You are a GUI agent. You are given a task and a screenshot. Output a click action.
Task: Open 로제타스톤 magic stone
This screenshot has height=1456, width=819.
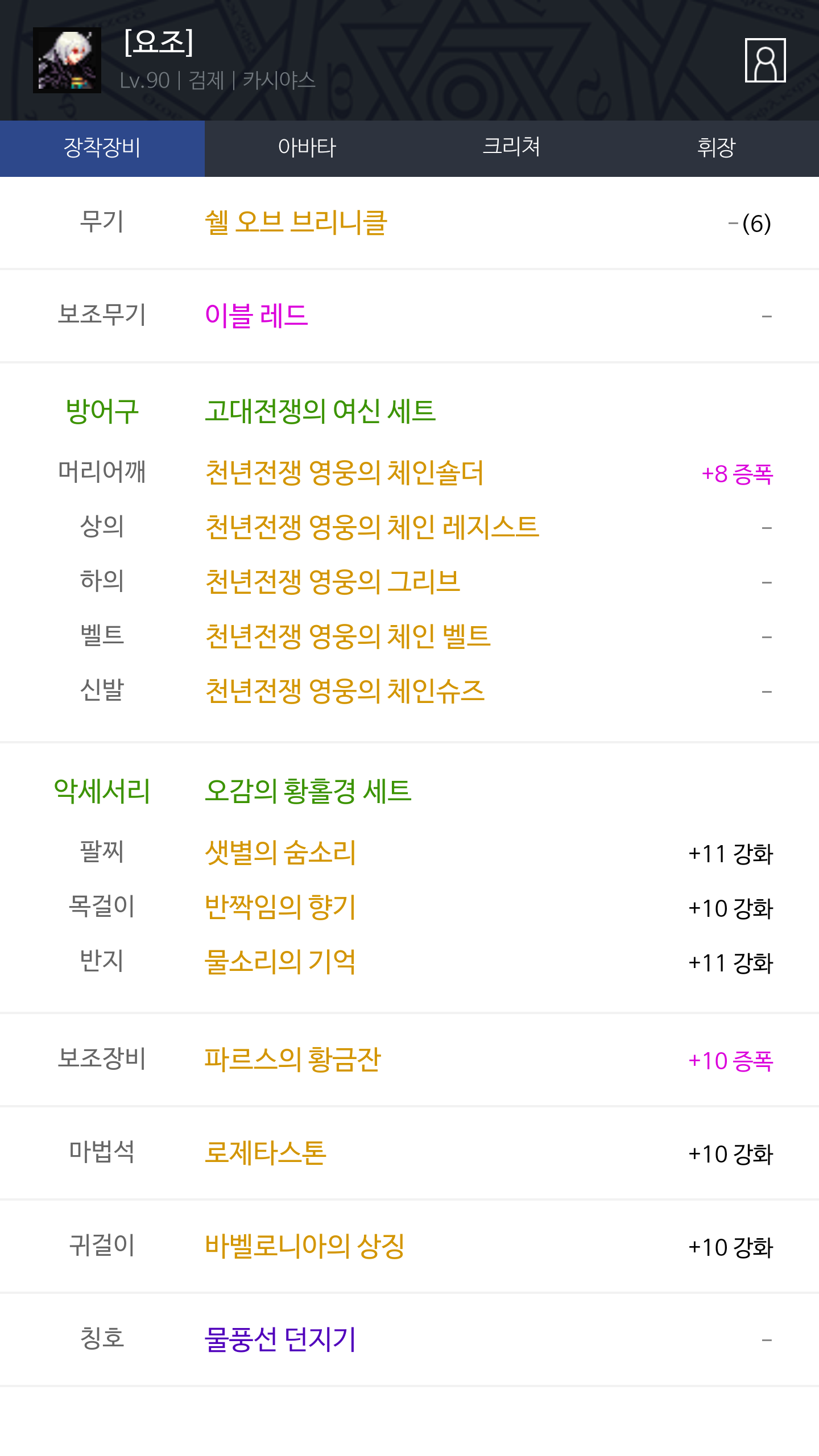point(266,1153)
